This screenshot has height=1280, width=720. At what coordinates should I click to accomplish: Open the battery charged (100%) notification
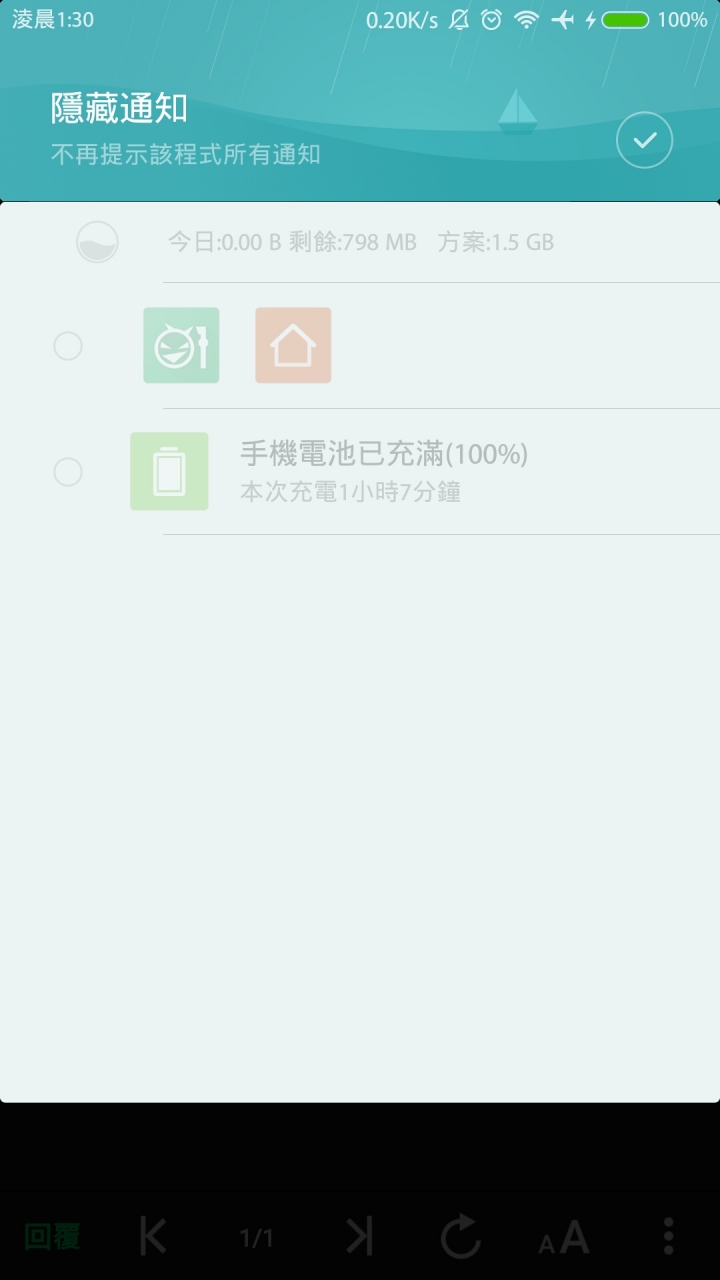click(383, 470)
